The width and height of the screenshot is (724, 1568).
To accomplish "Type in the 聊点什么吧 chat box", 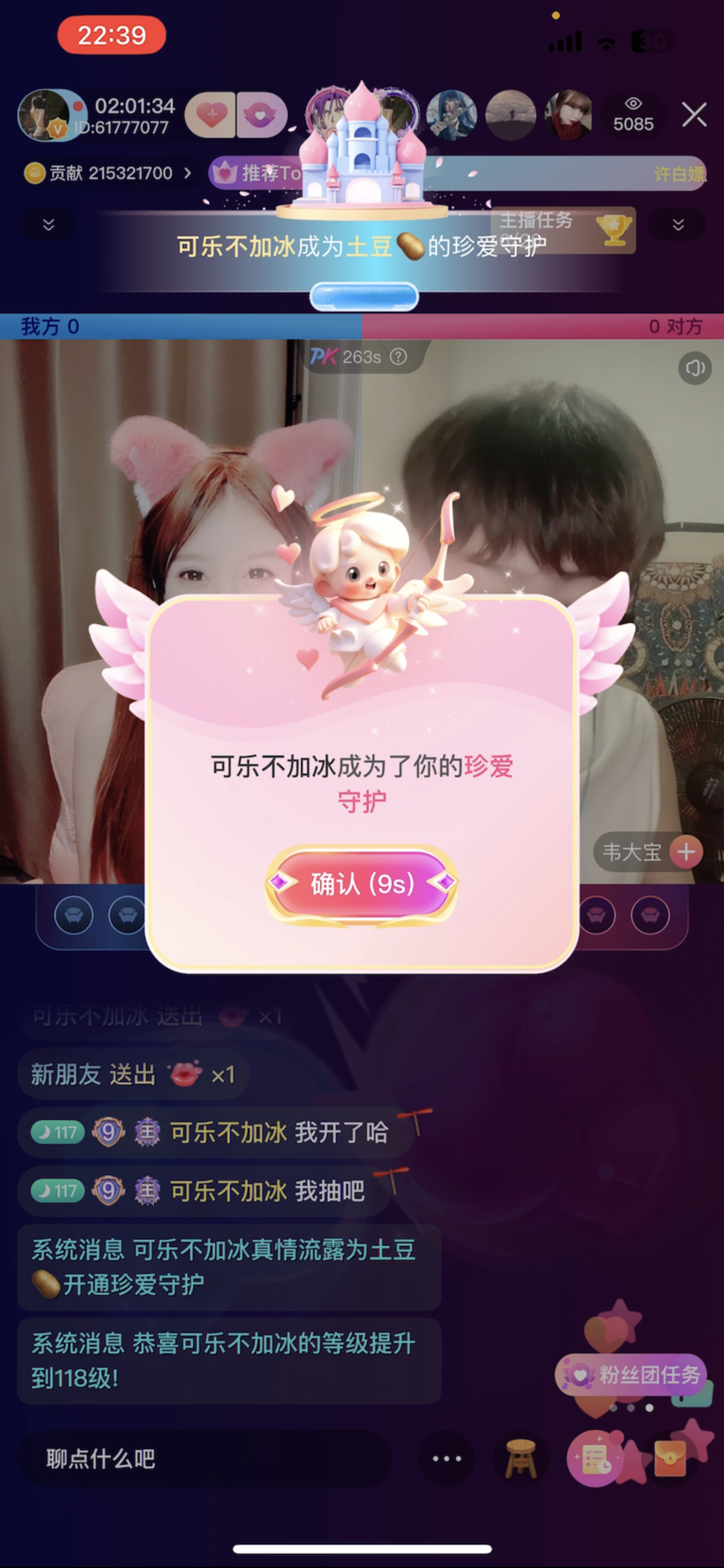I will [x=204, y=1459].
